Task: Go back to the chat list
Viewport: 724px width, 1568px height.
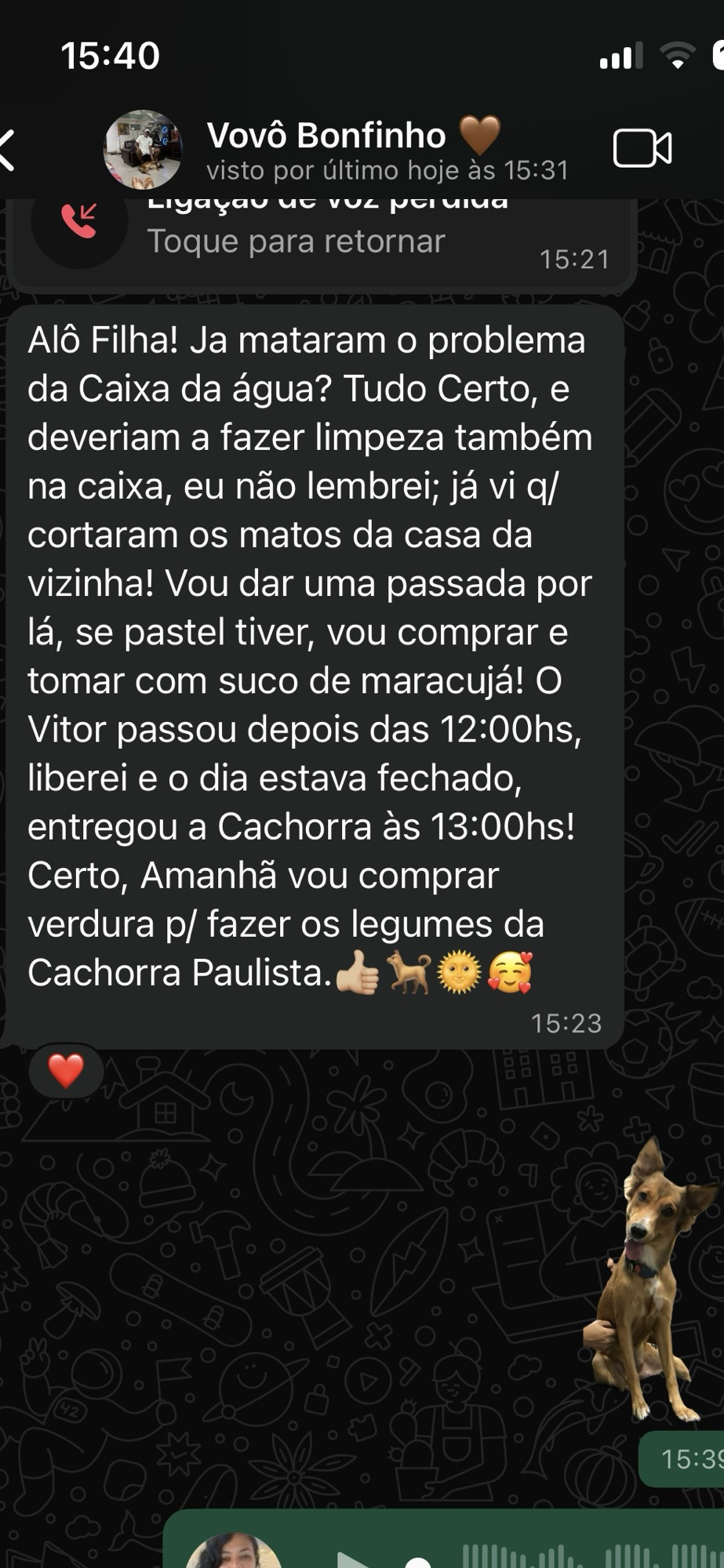Action: click(8, 149)
